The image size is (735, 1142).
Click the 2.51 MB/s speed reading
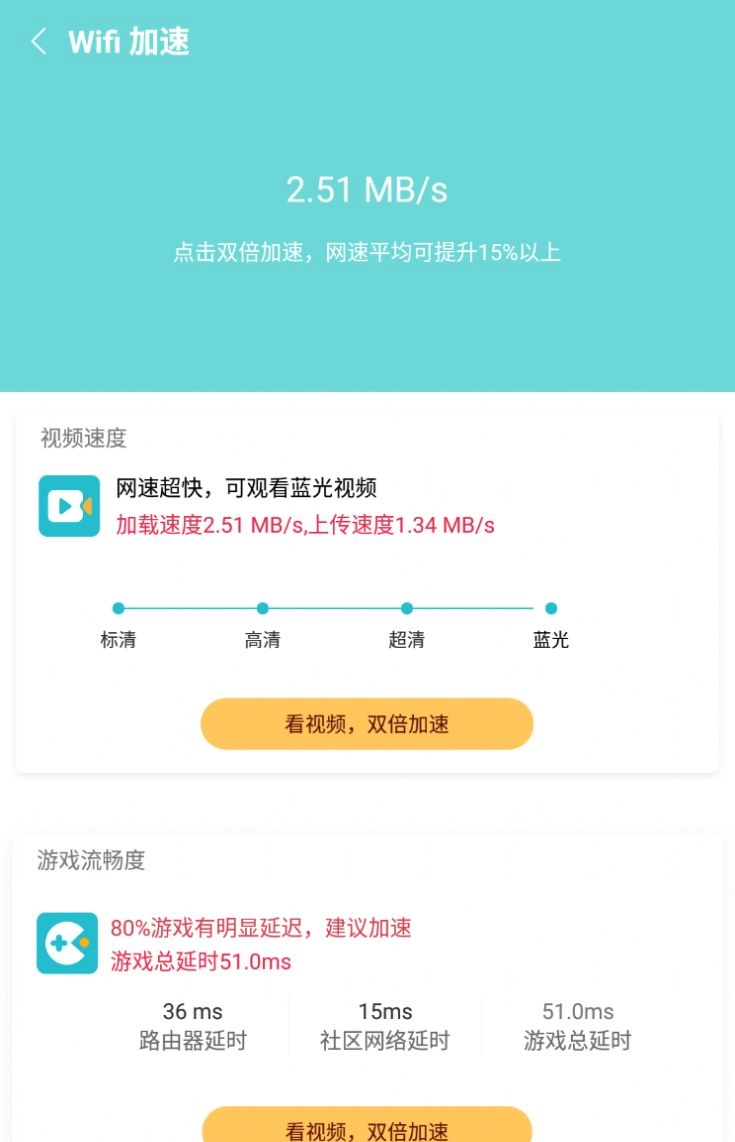367,190
